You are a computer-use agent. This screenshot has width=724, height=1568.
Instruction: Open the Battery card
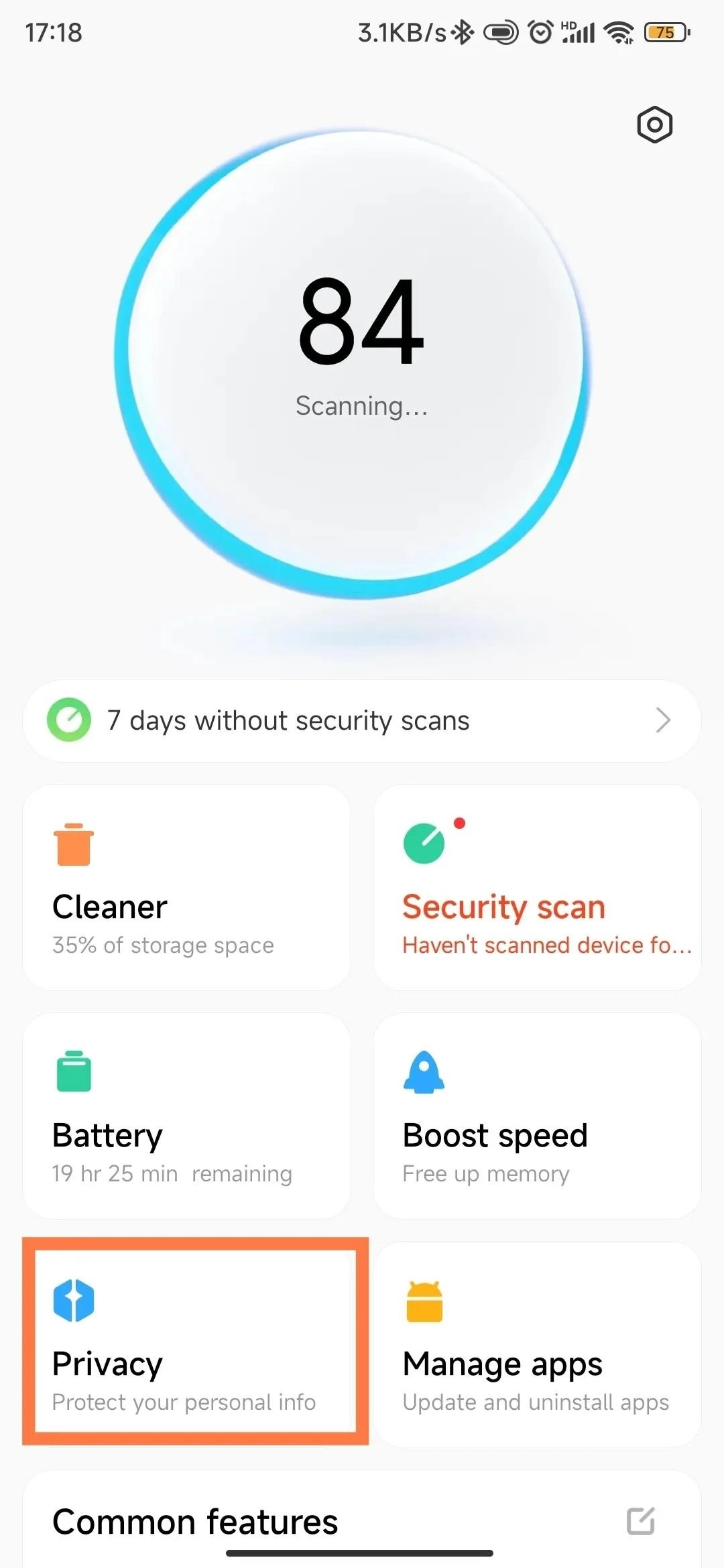[x=186, y=1116]
